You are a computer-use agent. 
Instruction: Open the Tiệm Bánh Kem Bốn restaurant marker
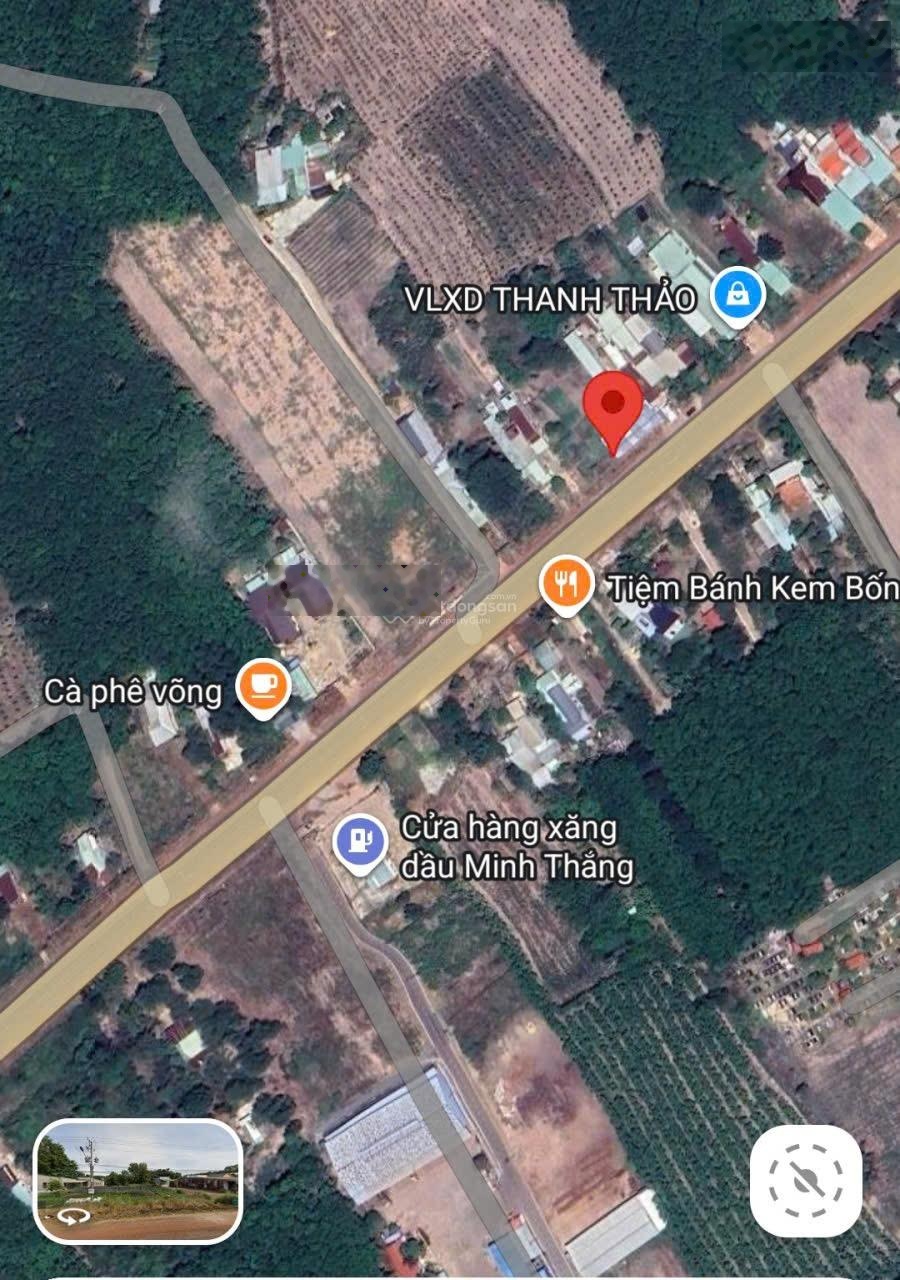(566, 585)
